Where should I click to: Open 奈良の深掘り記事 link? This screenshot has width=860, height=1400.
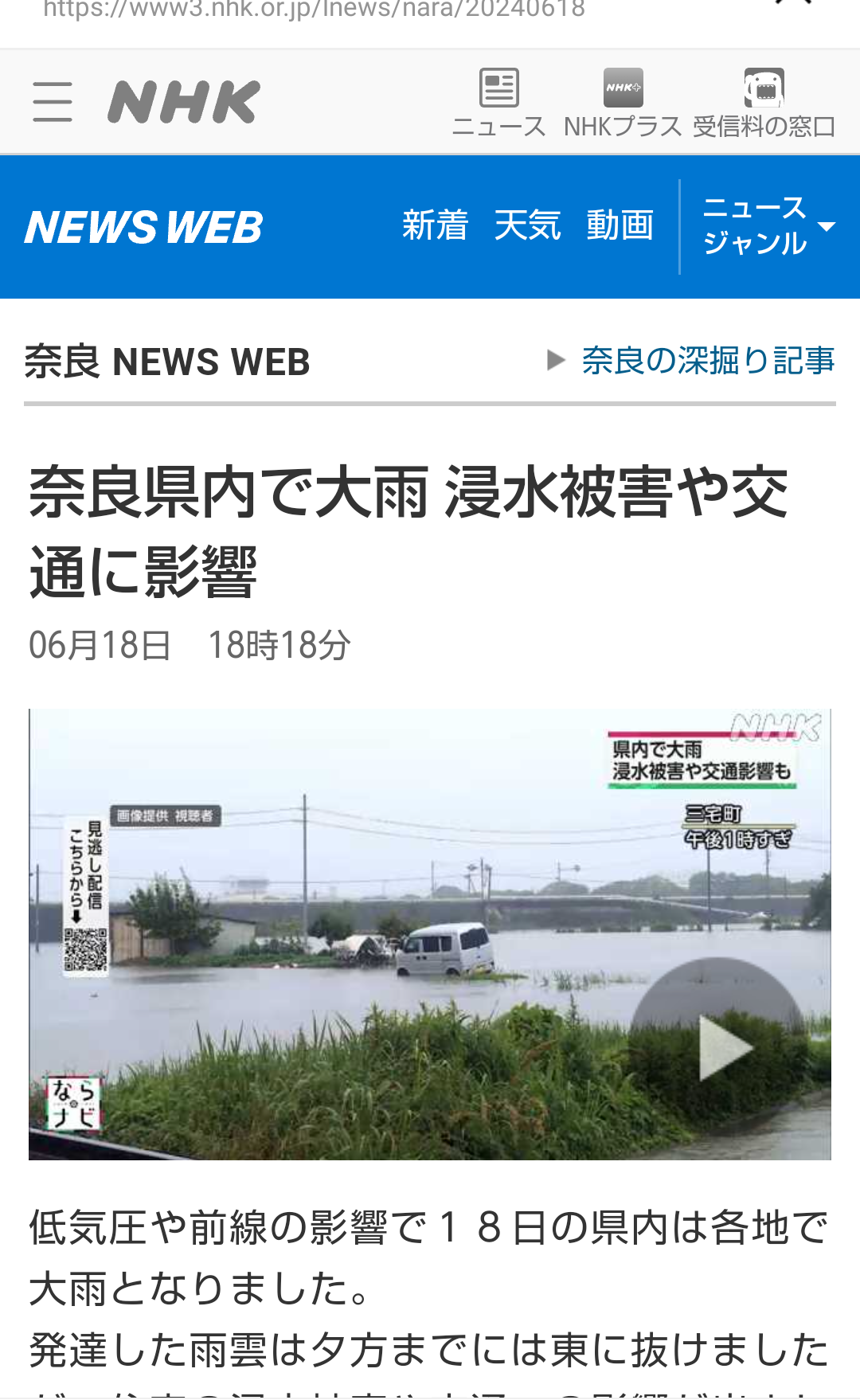coord(707,361)
